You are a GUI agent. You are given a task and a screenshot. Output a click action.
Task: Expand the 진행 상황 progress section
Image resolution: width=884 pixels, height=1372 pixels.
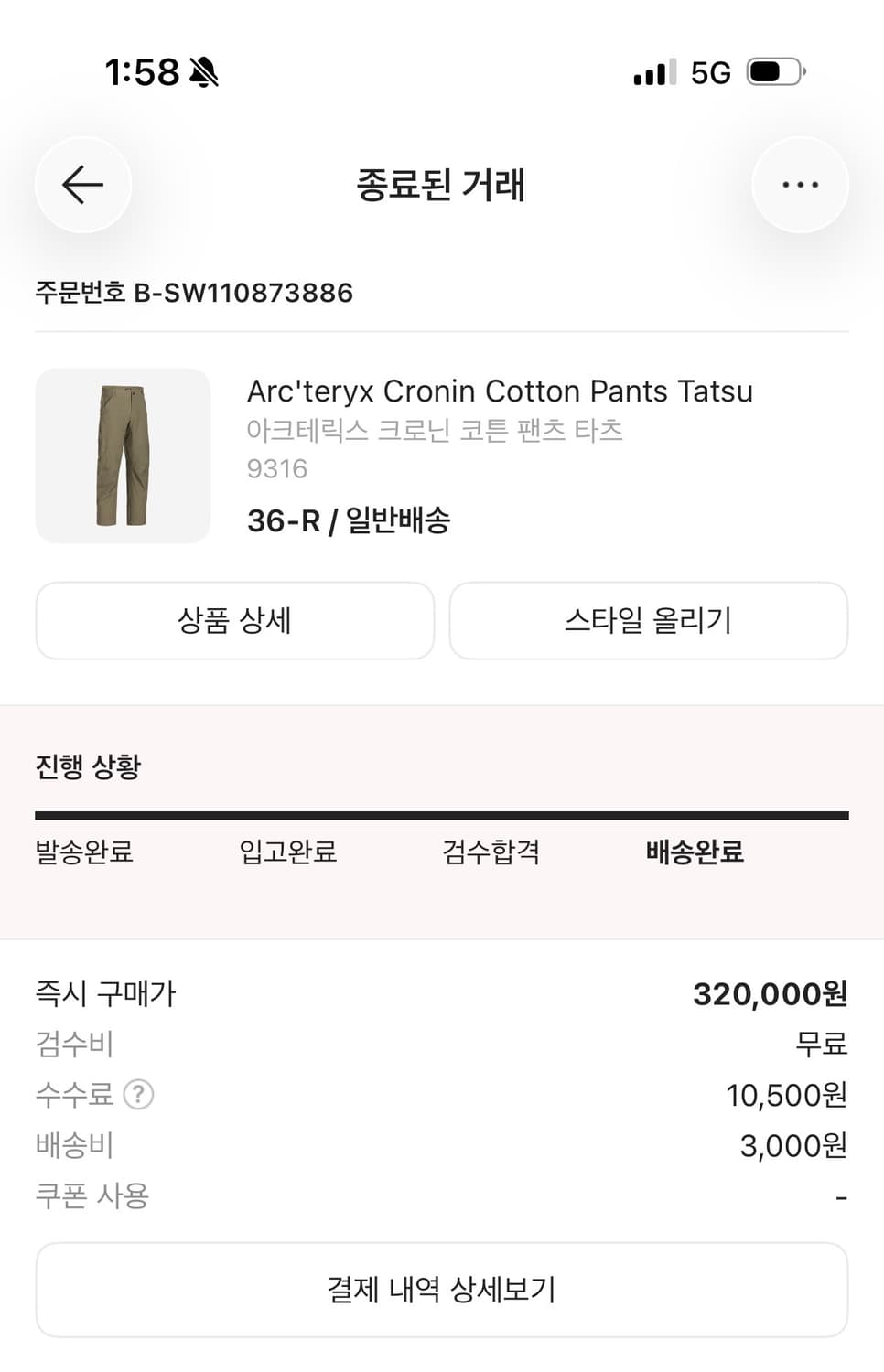coord(88,766)
